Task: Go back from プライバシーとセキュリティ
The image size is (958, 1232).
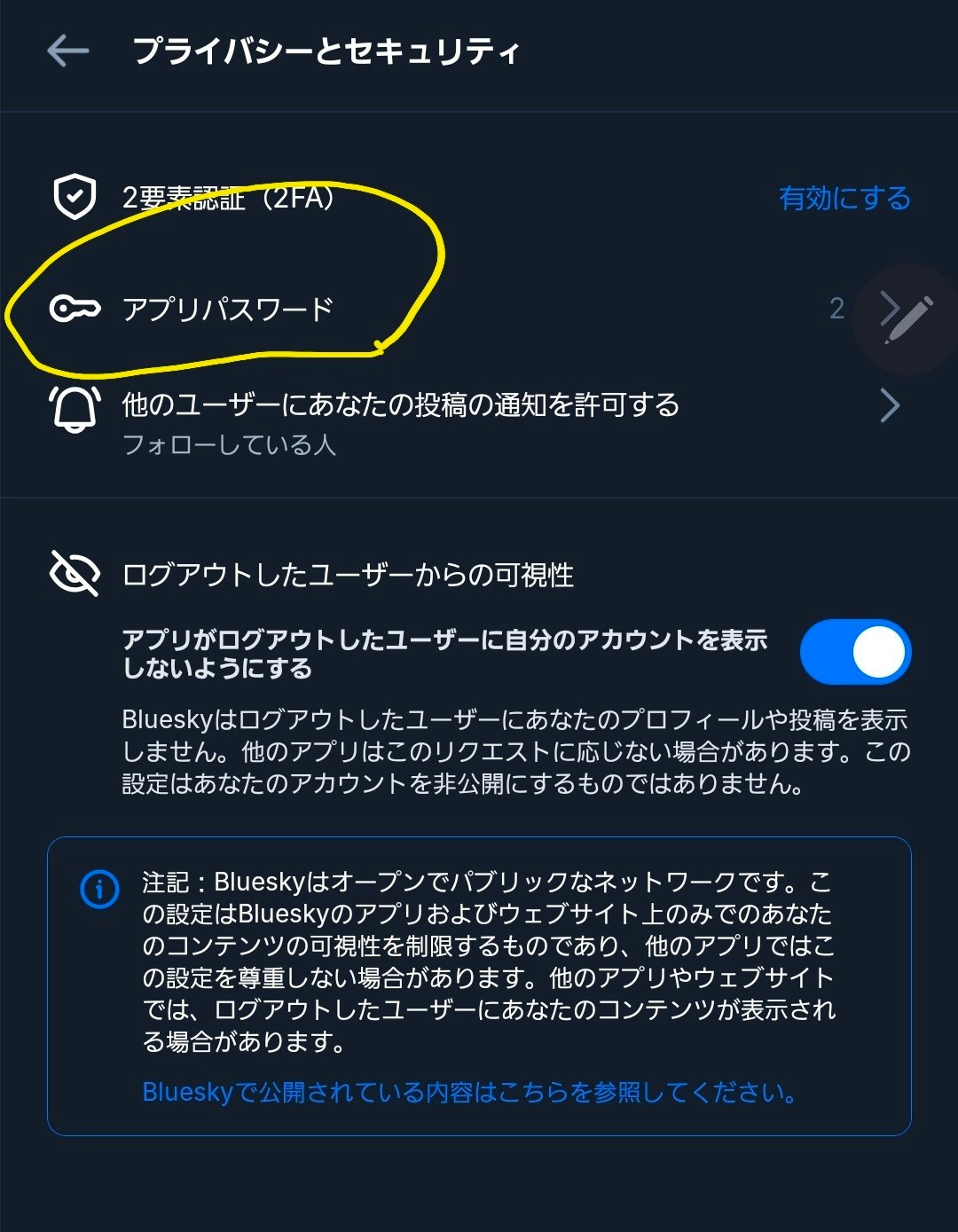Action: point(68,51)
